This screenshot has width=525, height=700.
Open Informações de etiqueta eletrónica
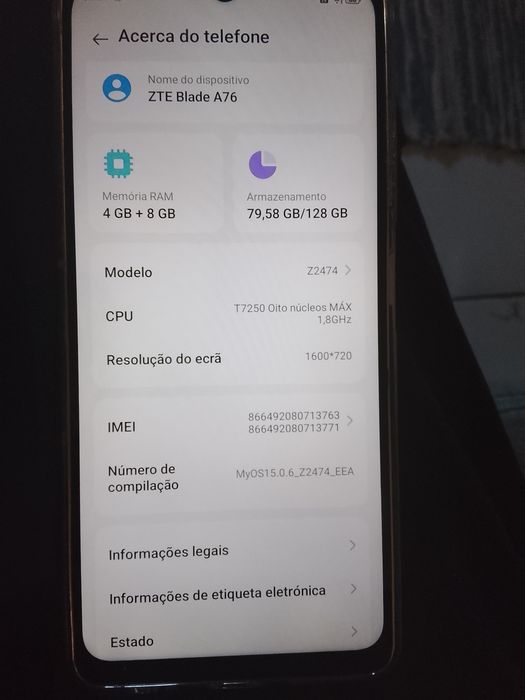(x=233, y=594)
